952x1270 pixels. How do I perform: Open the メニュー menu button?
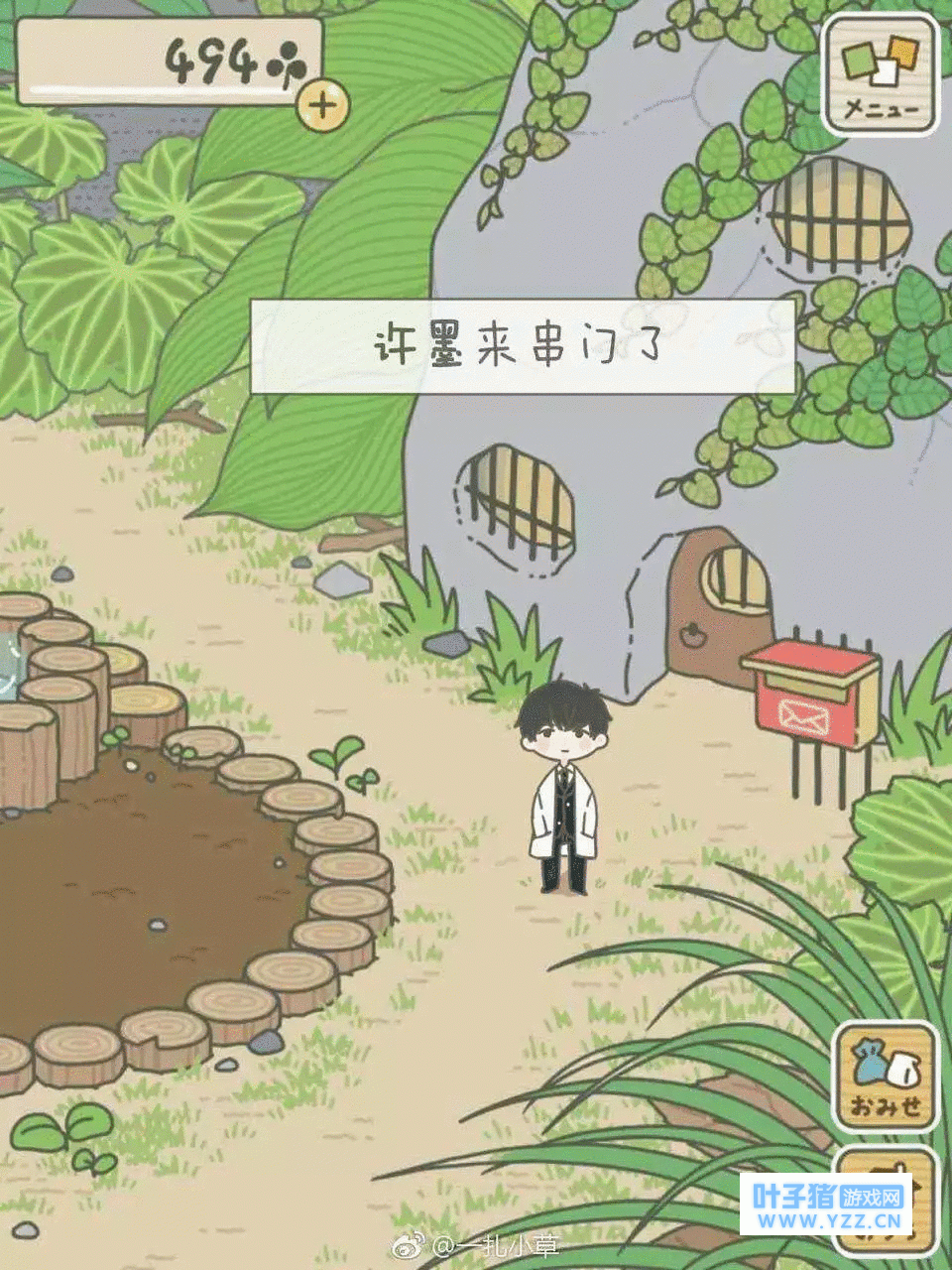tap(881, 75)
